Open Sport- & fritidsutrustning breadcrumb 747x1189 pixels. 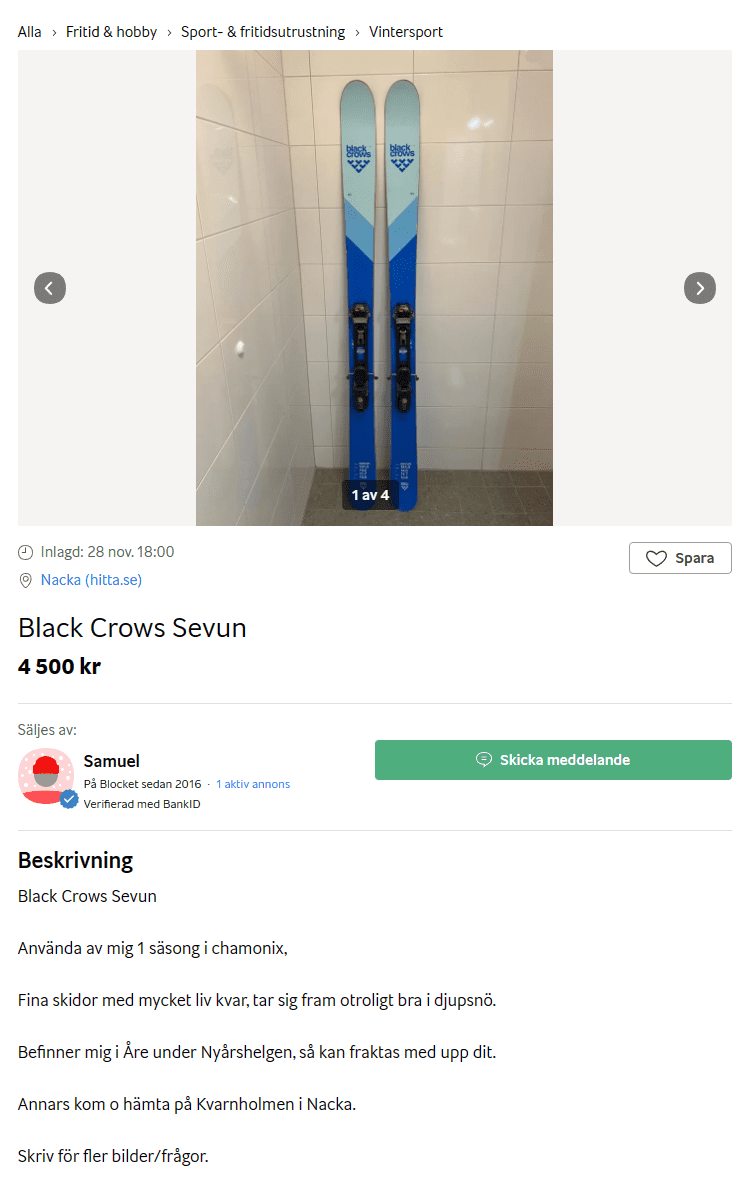tap(262, 32)
